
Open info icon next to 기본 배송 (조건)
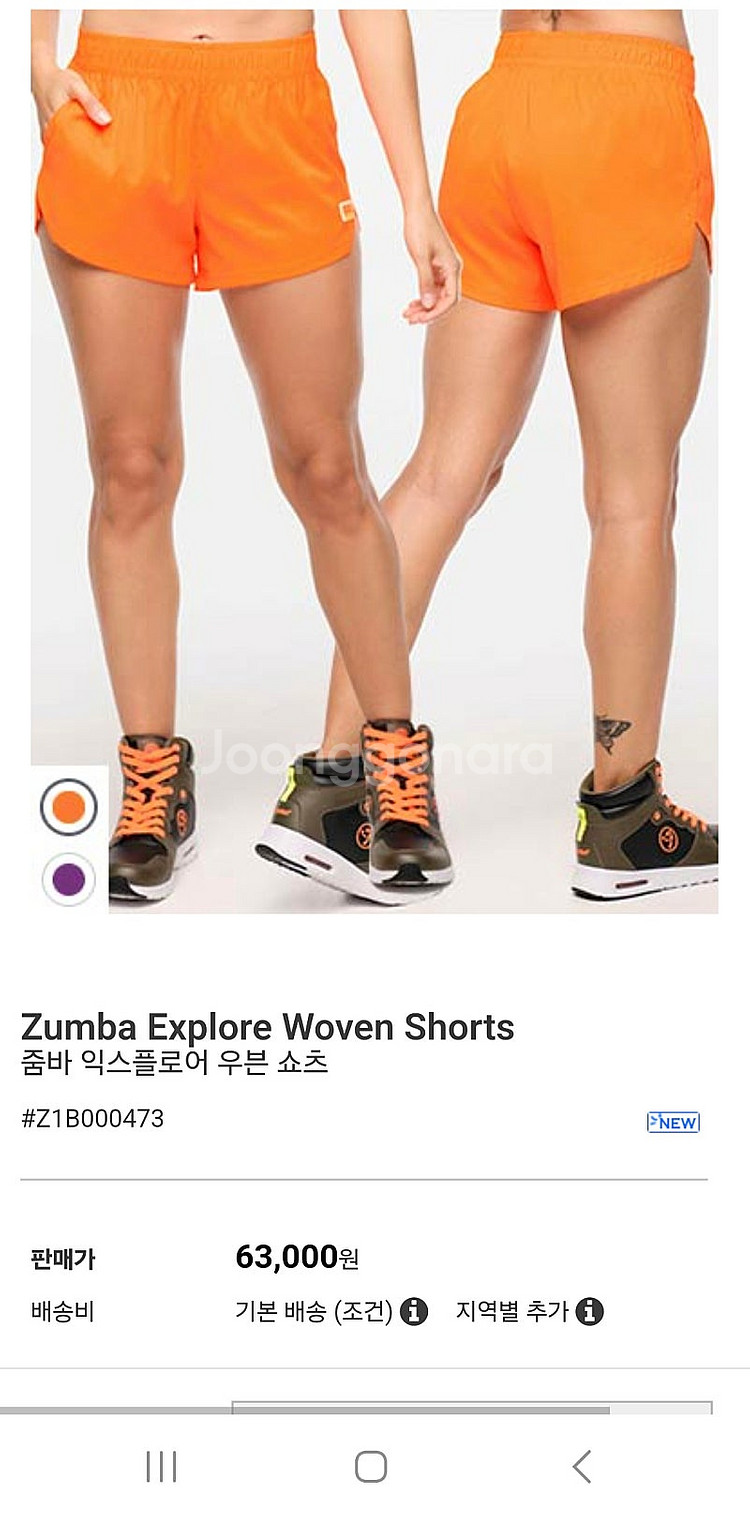(x=414, y=1311)
